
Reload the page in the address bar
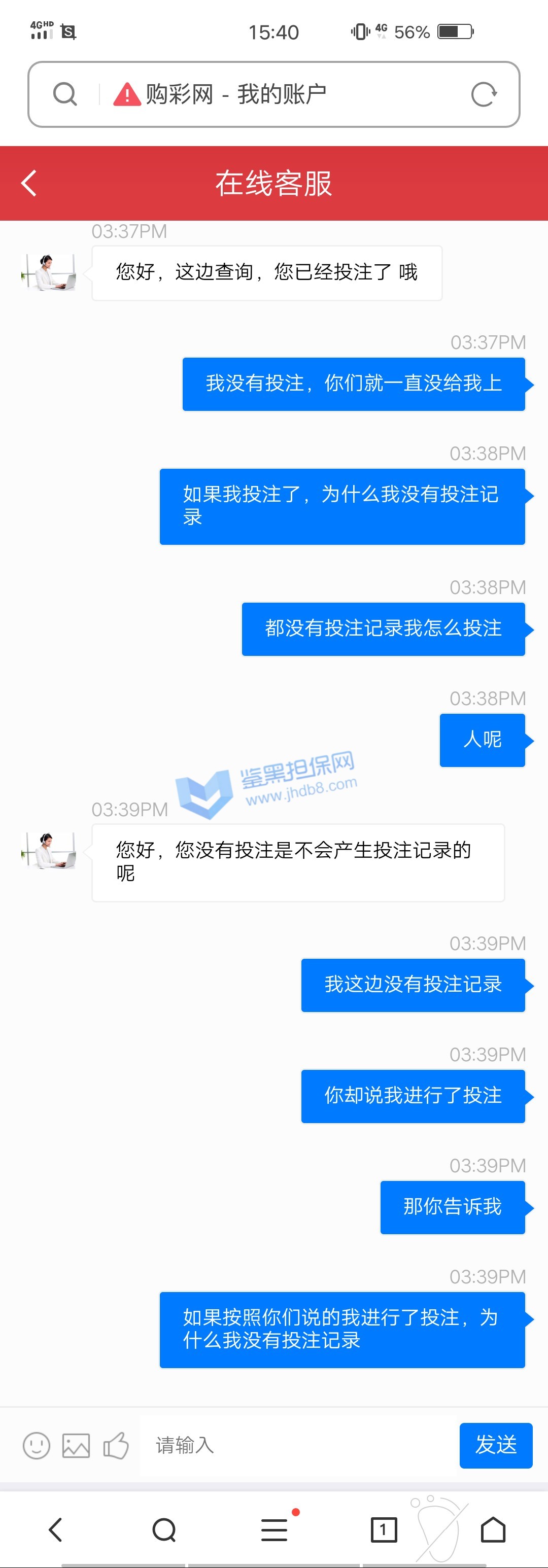click(484, 94)
